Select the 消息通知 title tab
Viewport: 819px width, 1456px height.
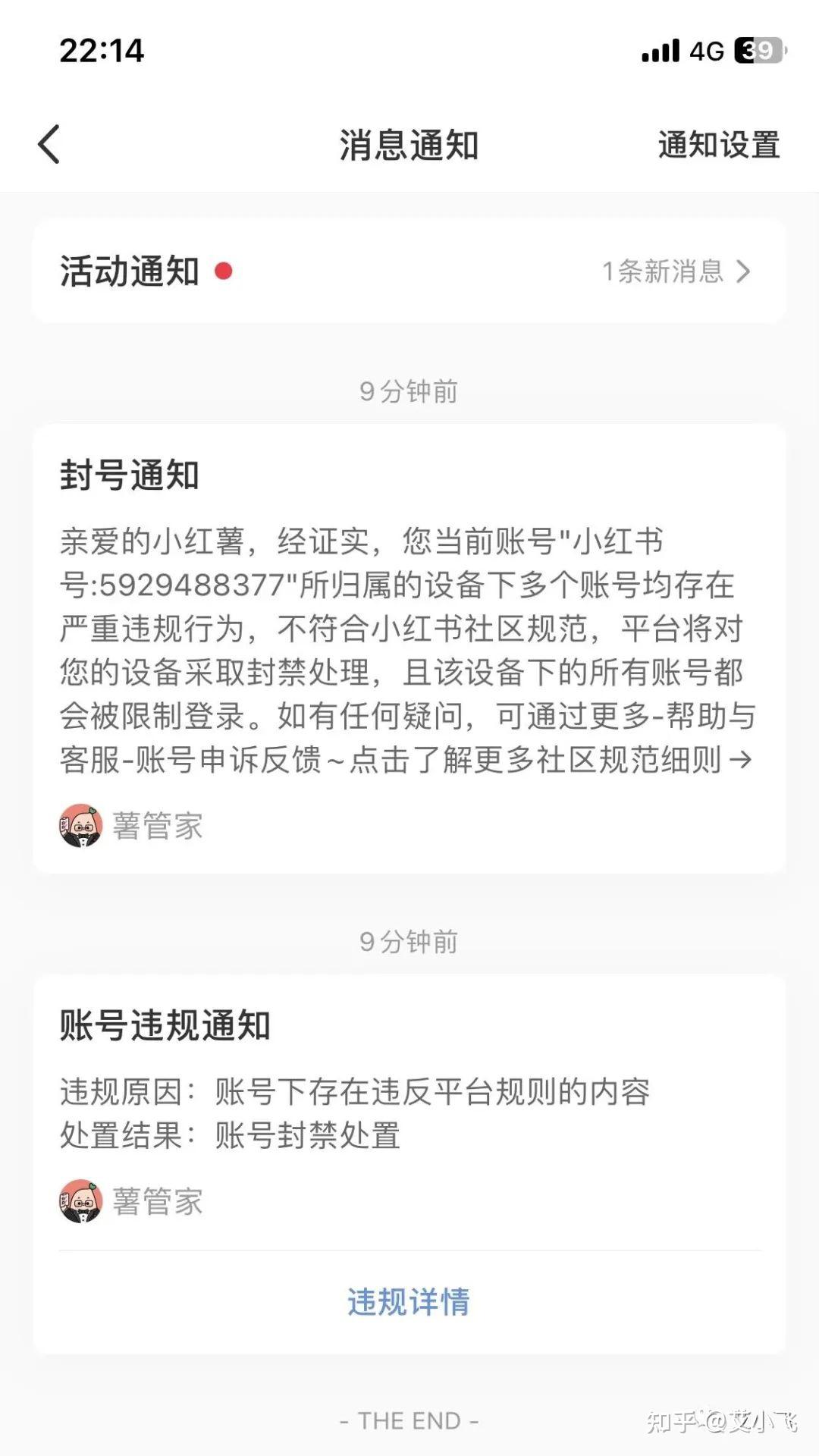click(x=409, y=144)
